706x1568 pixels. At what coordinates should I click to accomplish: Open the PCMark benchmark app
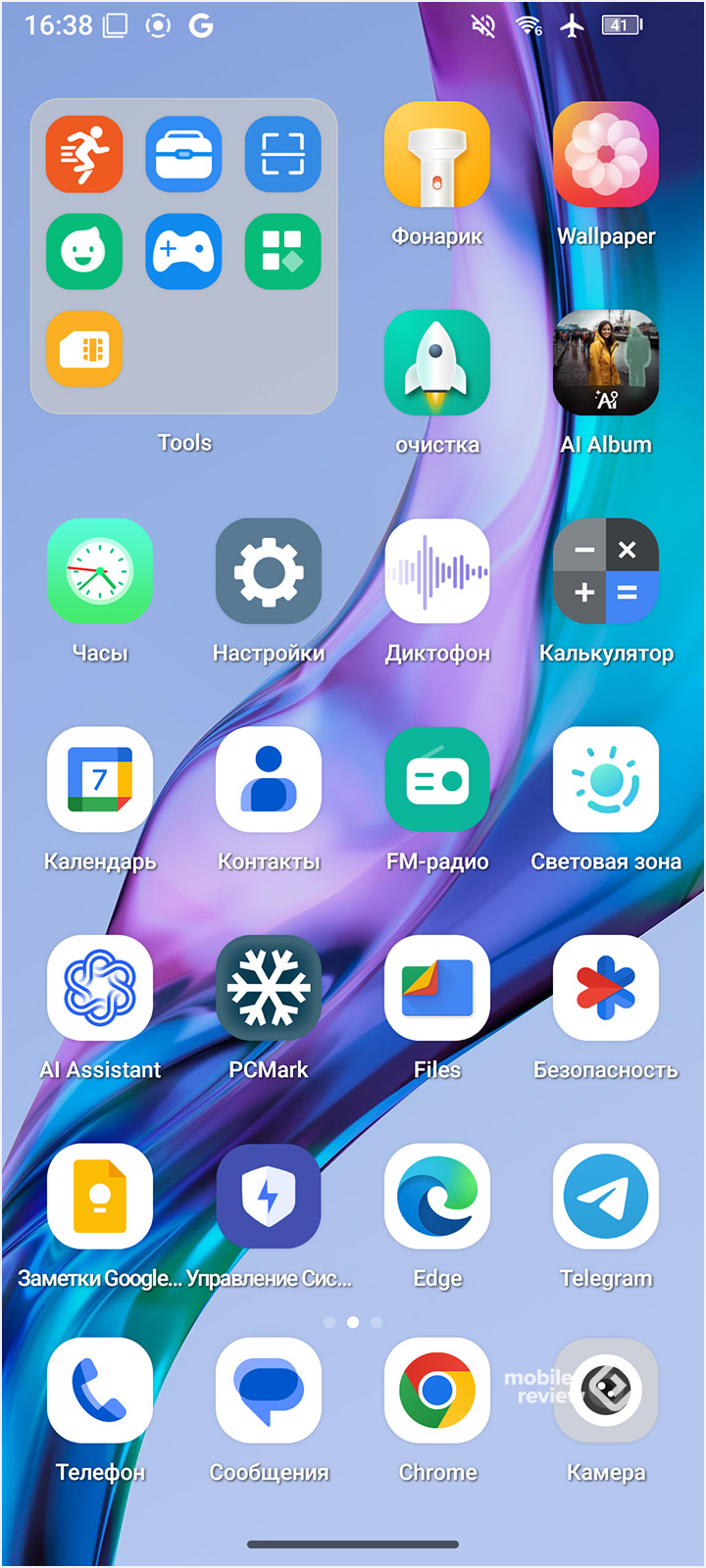[x=269, y=988]
